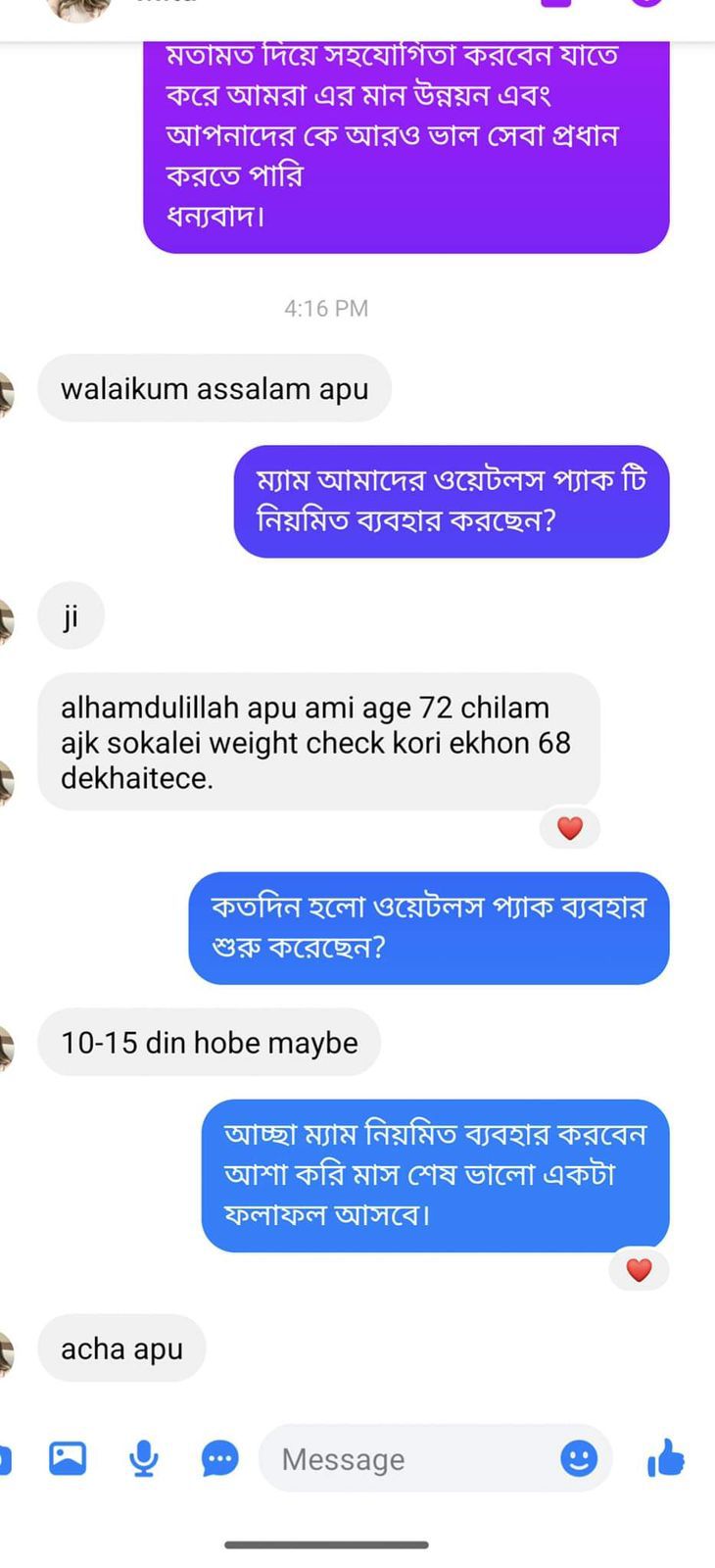The height and width of the screenshot is (1568, 715).
Task: Select the 'acha apu' message bubble
Action: [x=121, y=1348]
